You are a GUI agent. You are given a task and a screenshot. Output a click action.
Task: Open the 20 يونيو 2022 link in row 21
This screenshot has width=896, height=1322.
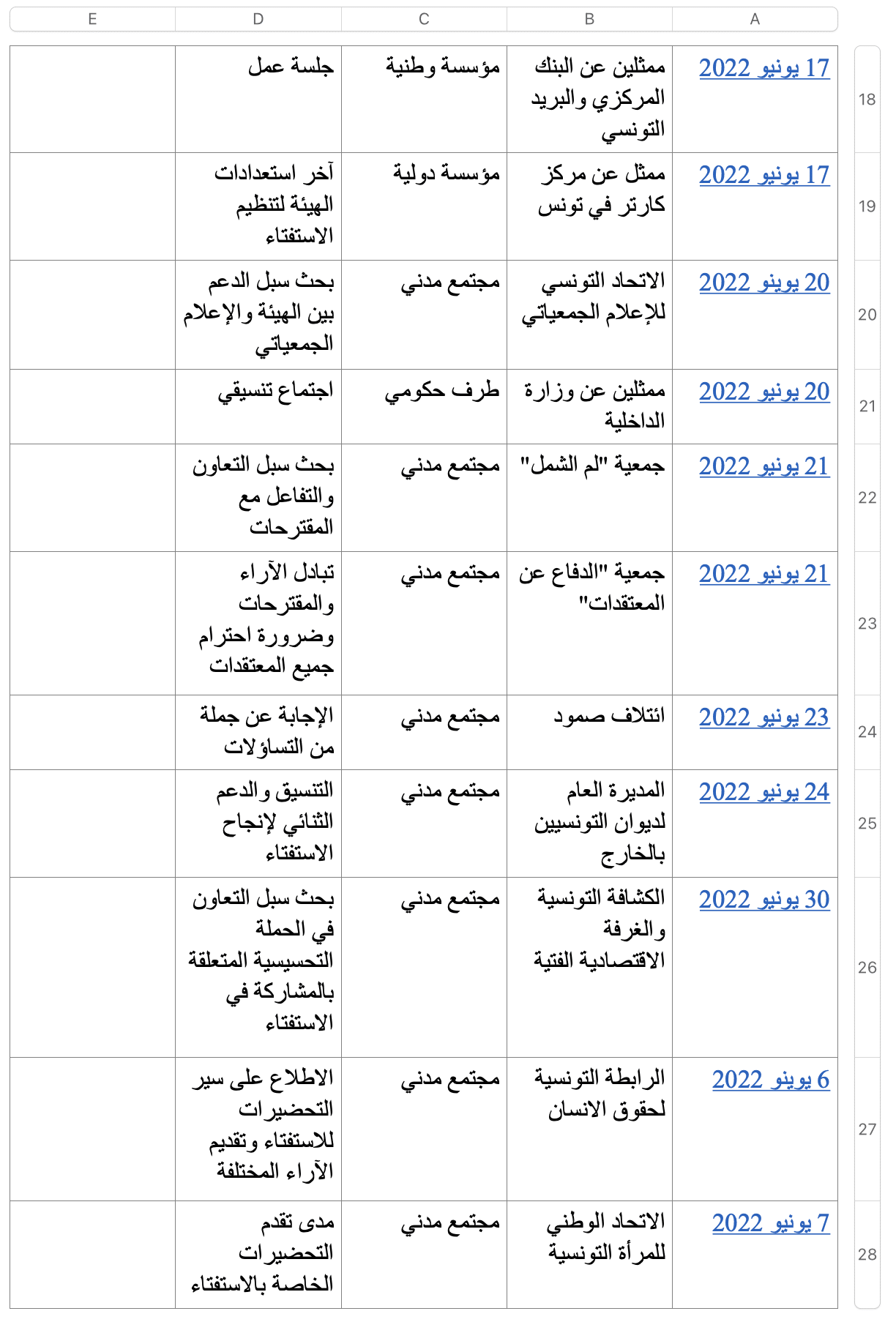pos(764,392)
